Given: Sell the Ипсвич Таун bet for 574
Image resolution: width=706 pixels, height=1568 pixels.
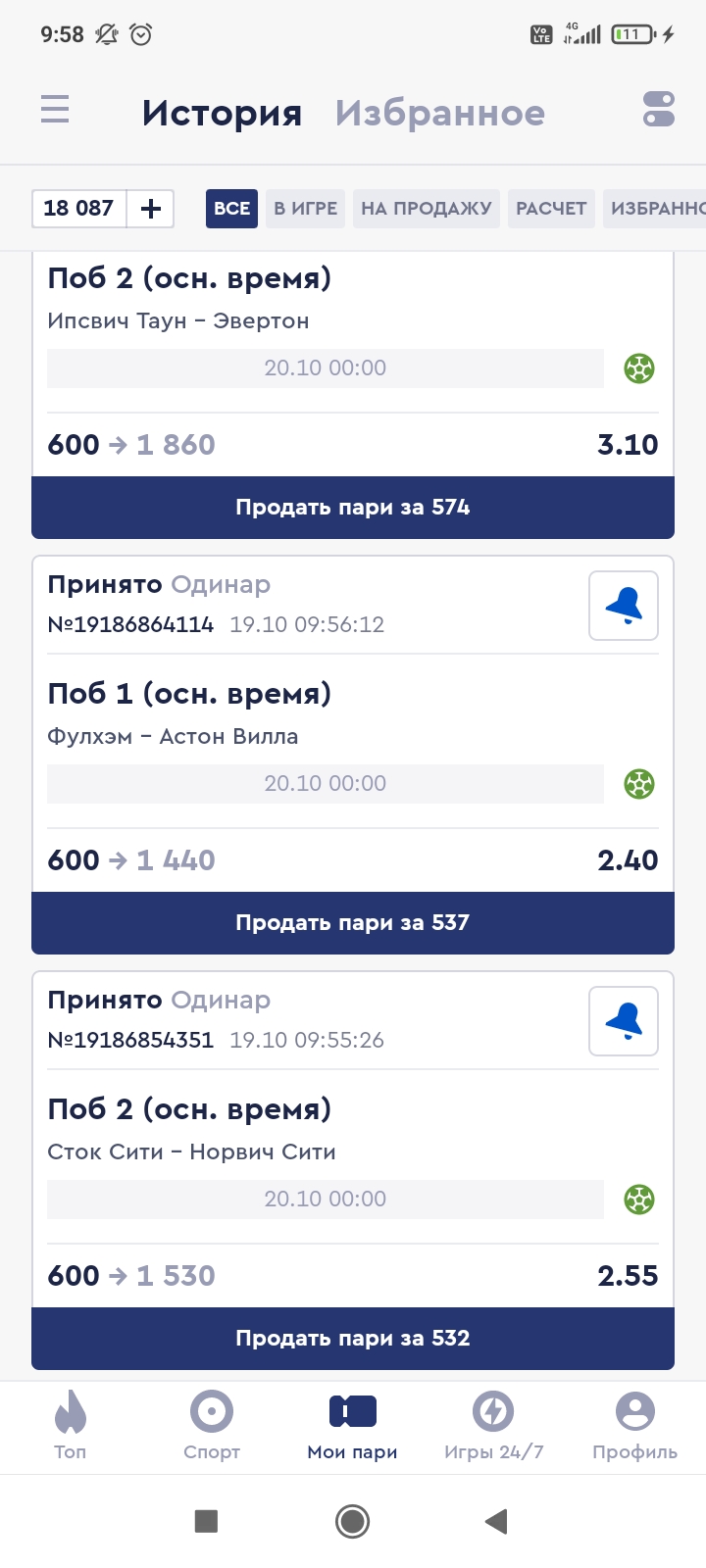Looking at the screenshot, I should [x=353, y=508].
